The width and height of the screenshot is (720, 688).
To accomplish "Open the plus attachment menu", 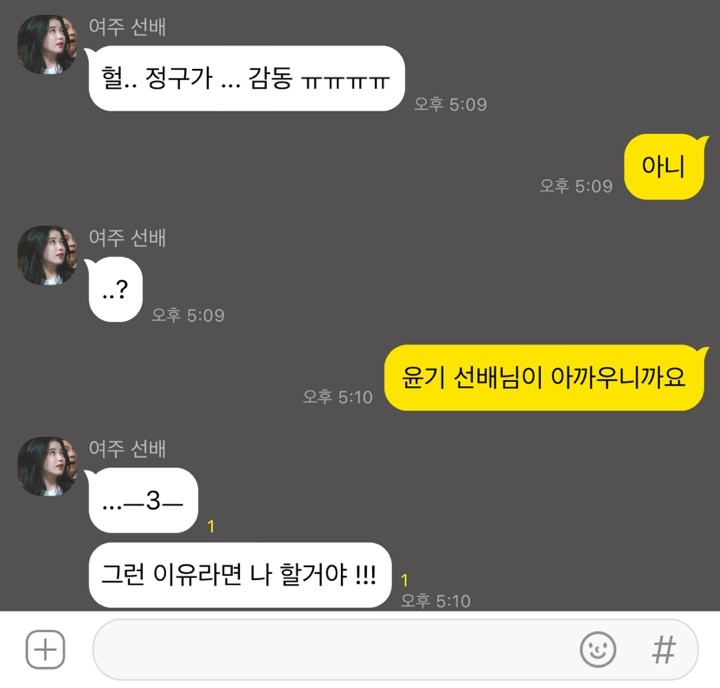I will 45,650.
